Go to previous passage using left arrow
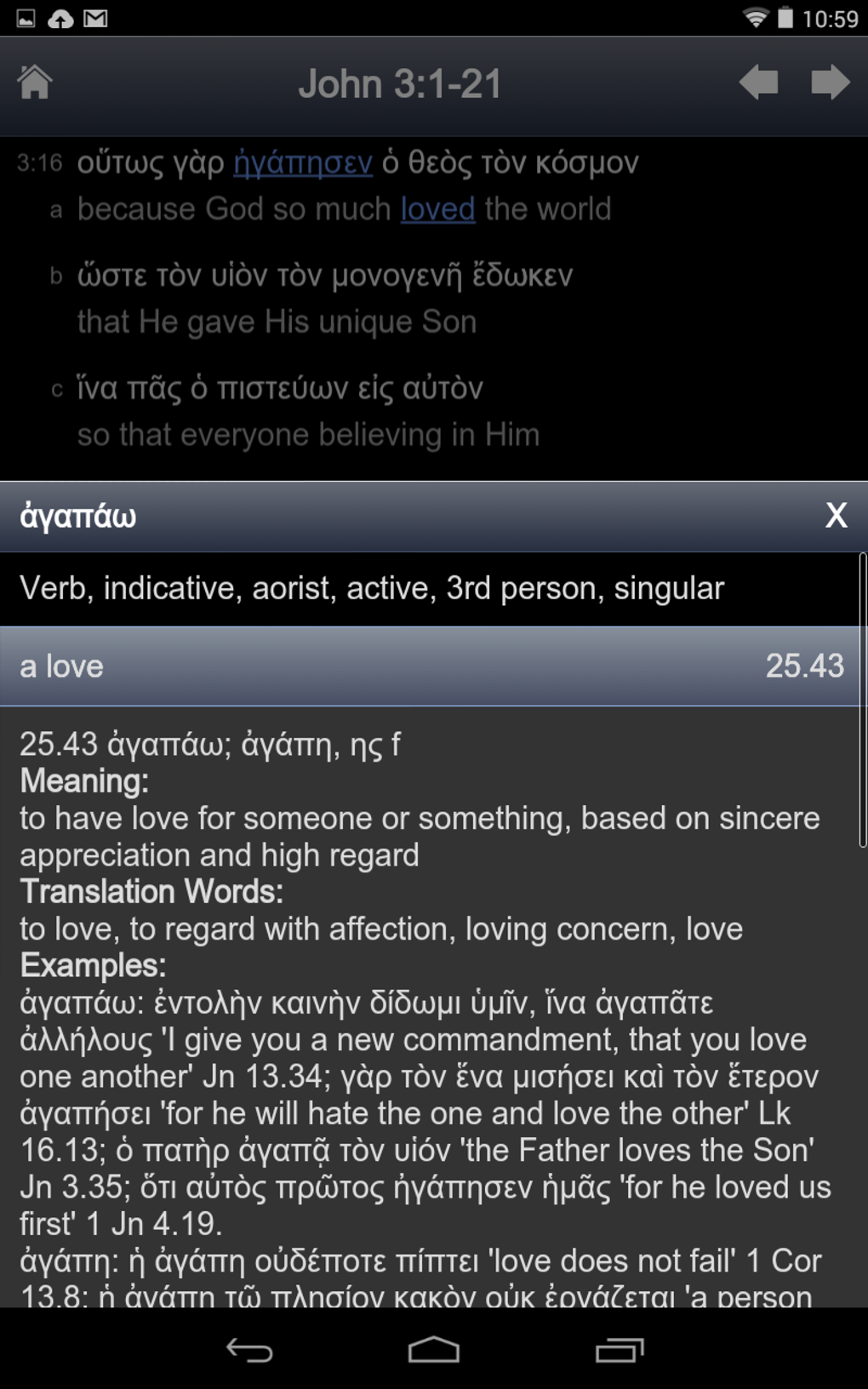868x1389 pixels. tap(760, 83)
